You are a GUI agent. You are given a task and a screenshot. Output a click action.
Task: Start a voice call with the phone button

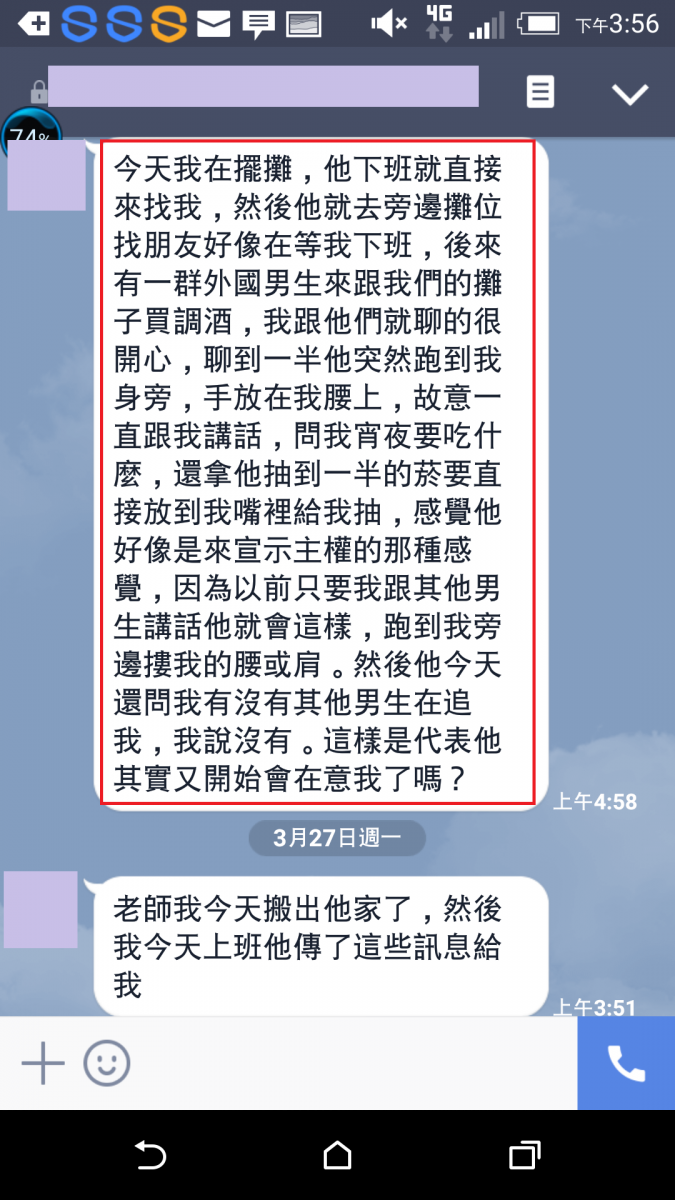click(x=626, y=1064)
